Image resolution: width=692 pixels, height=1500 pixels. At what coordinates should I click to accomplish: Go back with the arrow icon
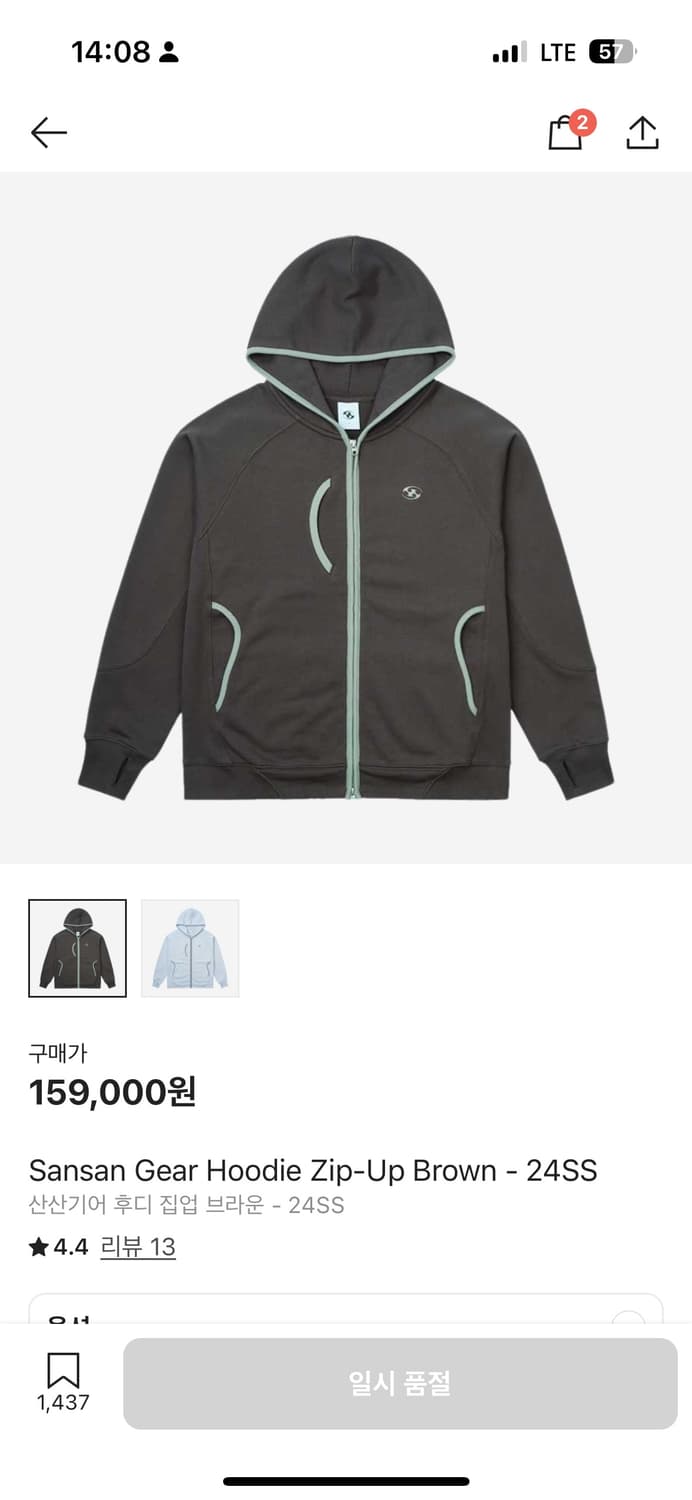pyautogui.click(x=48, y=132)
